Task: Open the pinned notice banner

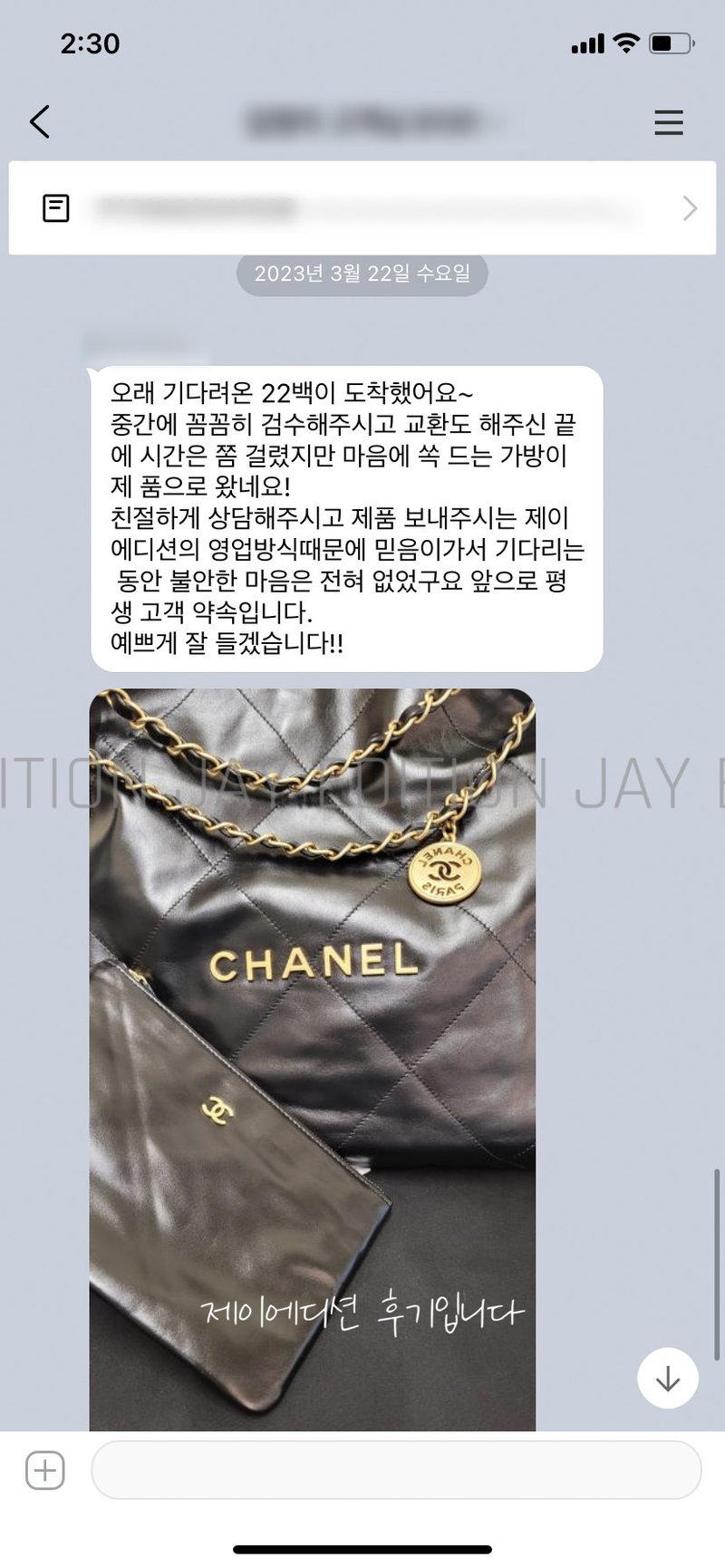Action: tap(362, 208)
